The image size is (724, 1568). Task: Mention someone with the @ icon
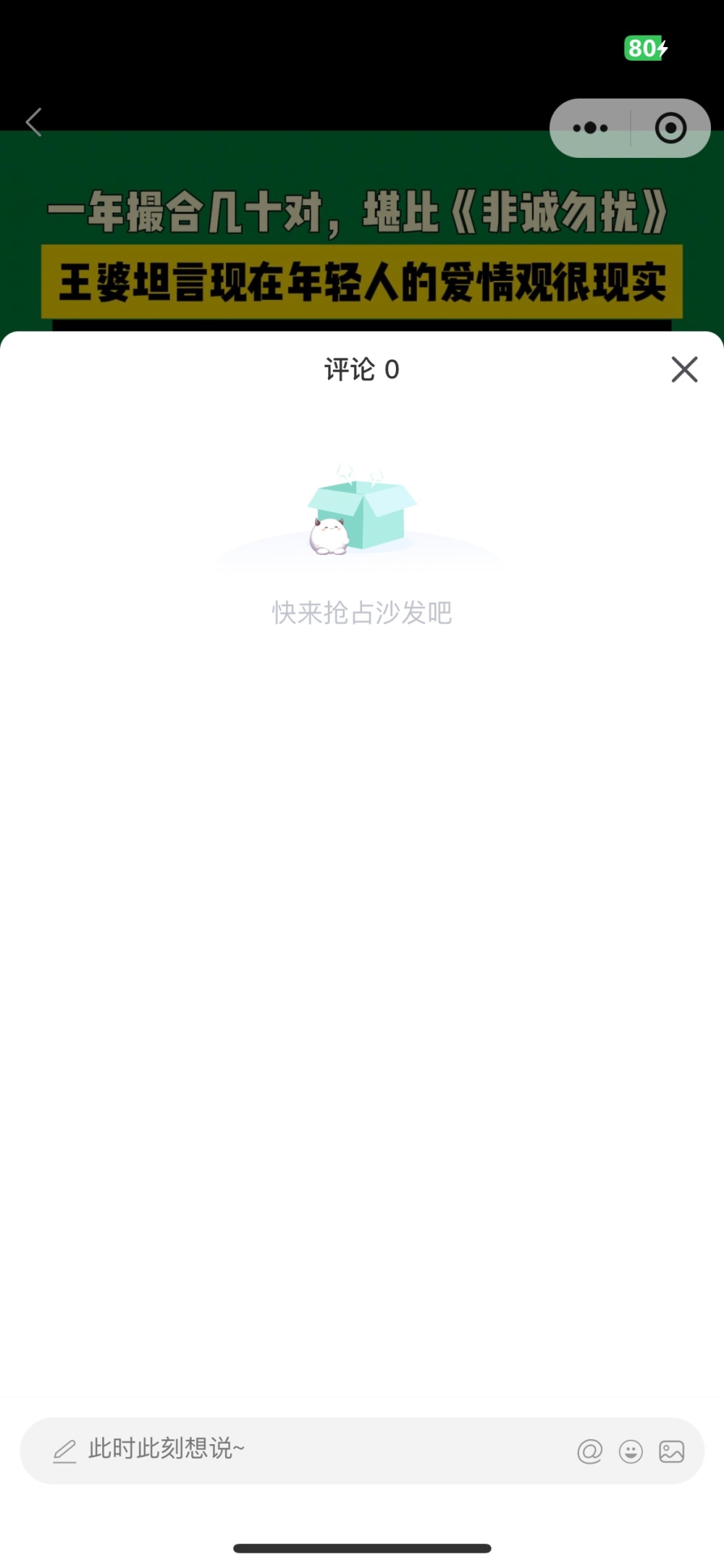tap(590, 1451)
